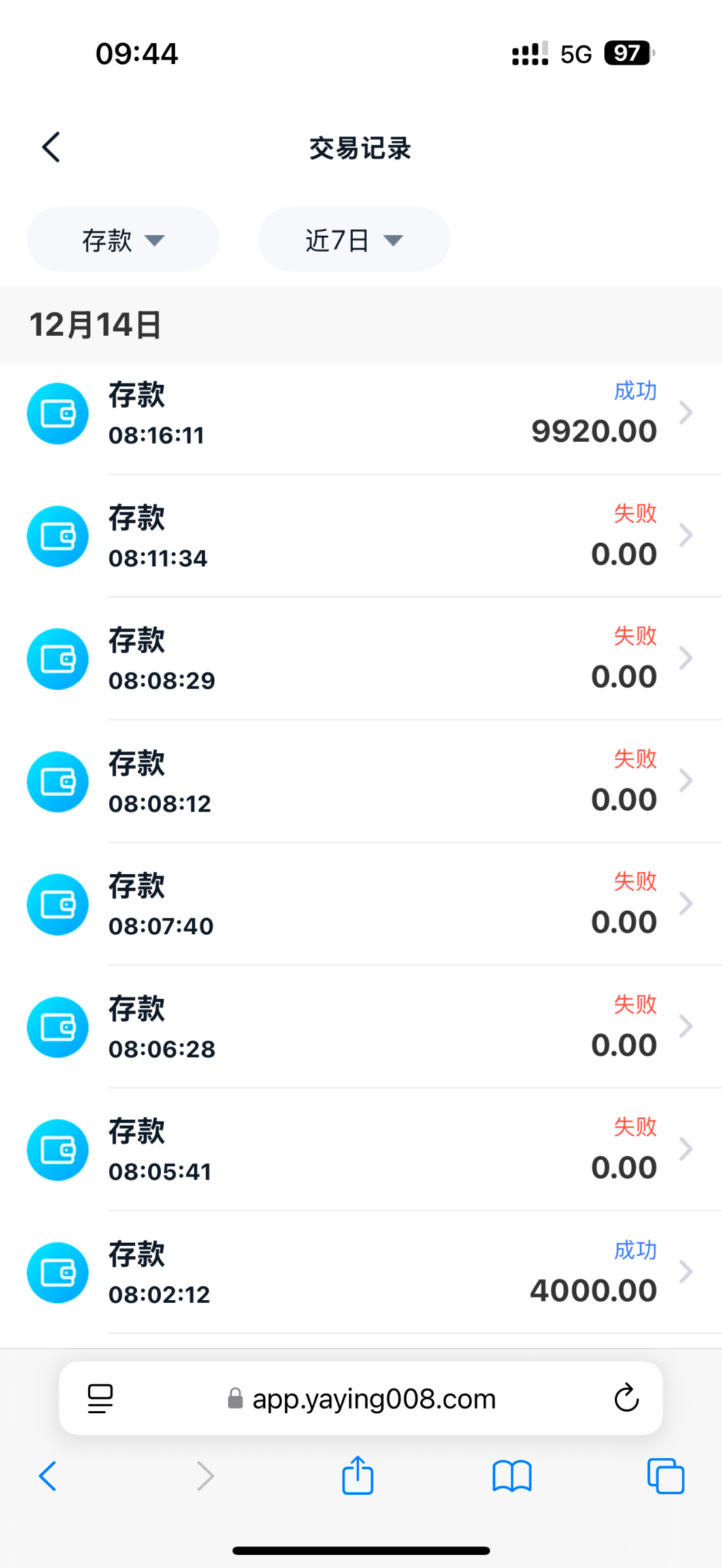This screenshot has width=722, height=1568.
Task: Navigate back in Safari's toolbar
Action: click(48, 1476)
